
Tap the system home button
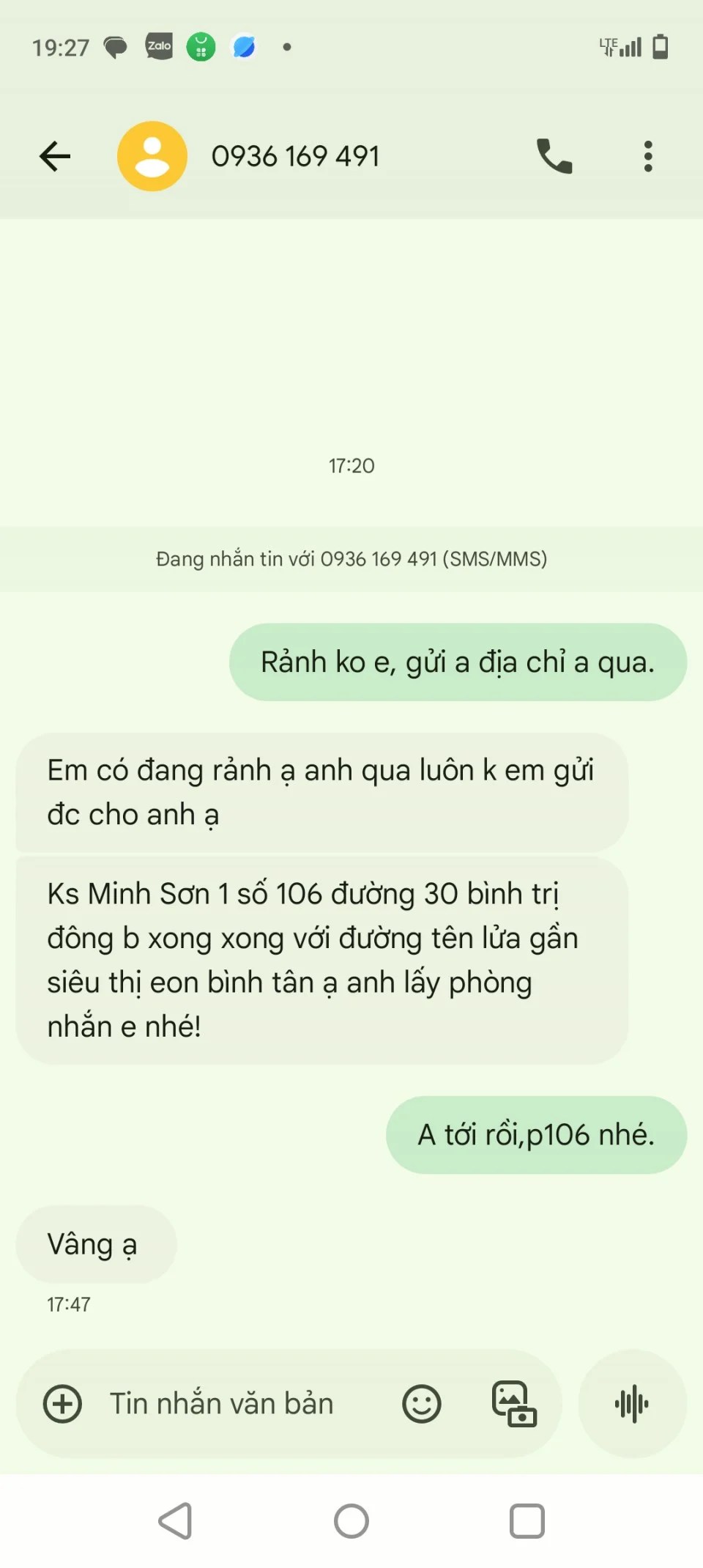coord(351,1521)
